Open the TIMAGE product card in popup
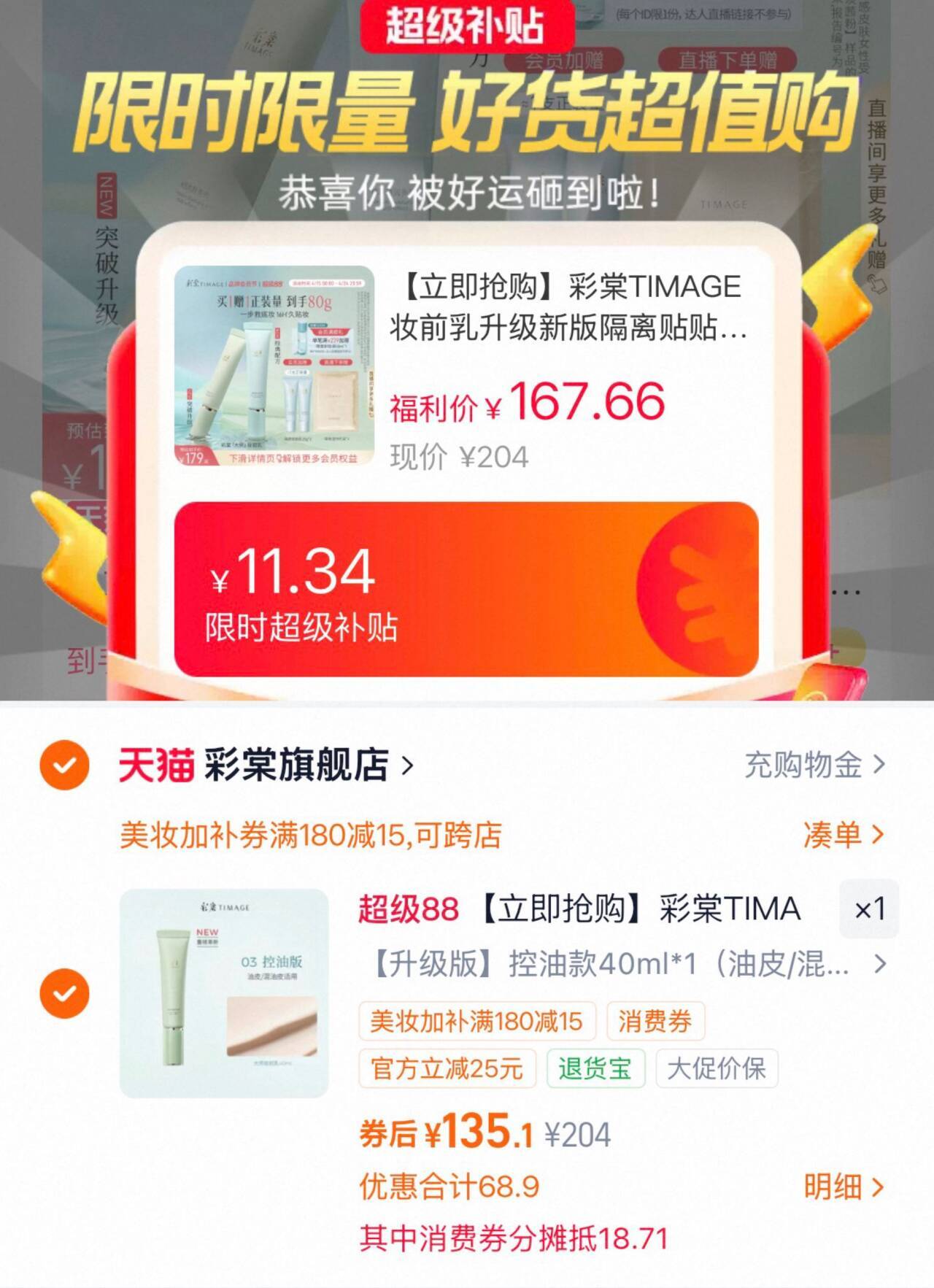The image size is (934, 1288). click(466, 366)
